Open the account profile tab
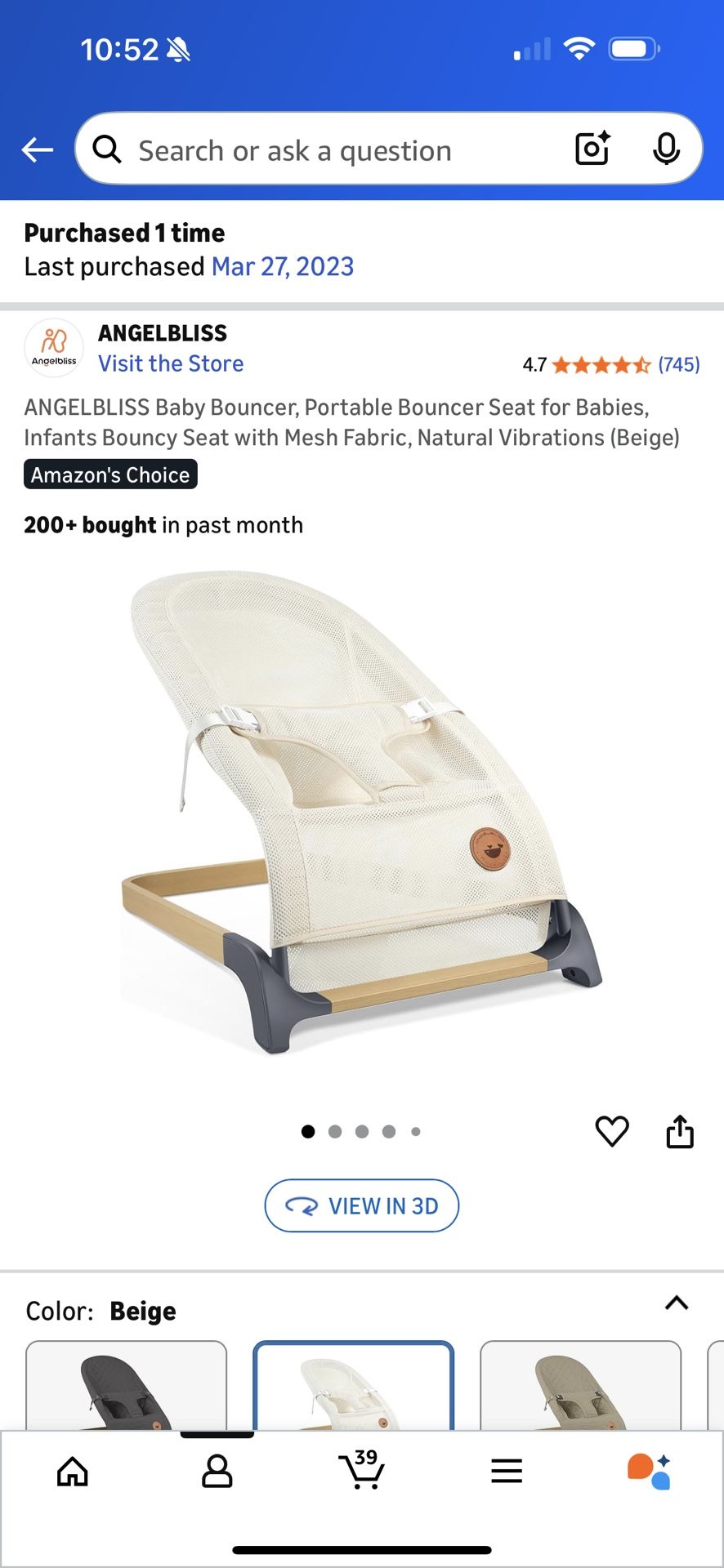The height and width of the screenshot is (1568, 724). (217, 1472)
